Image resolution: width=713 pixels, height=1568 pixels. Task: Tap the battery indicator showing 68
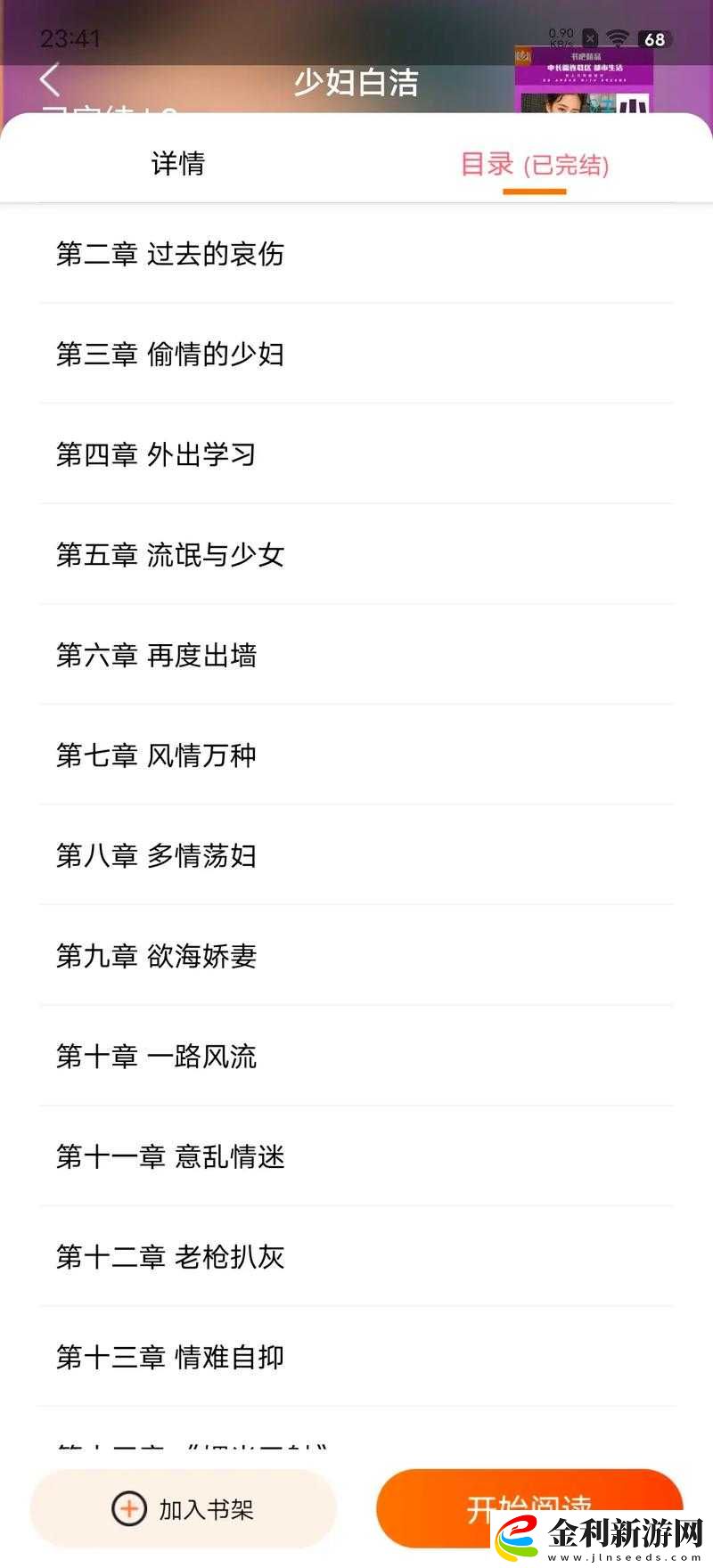click(655, 37)
